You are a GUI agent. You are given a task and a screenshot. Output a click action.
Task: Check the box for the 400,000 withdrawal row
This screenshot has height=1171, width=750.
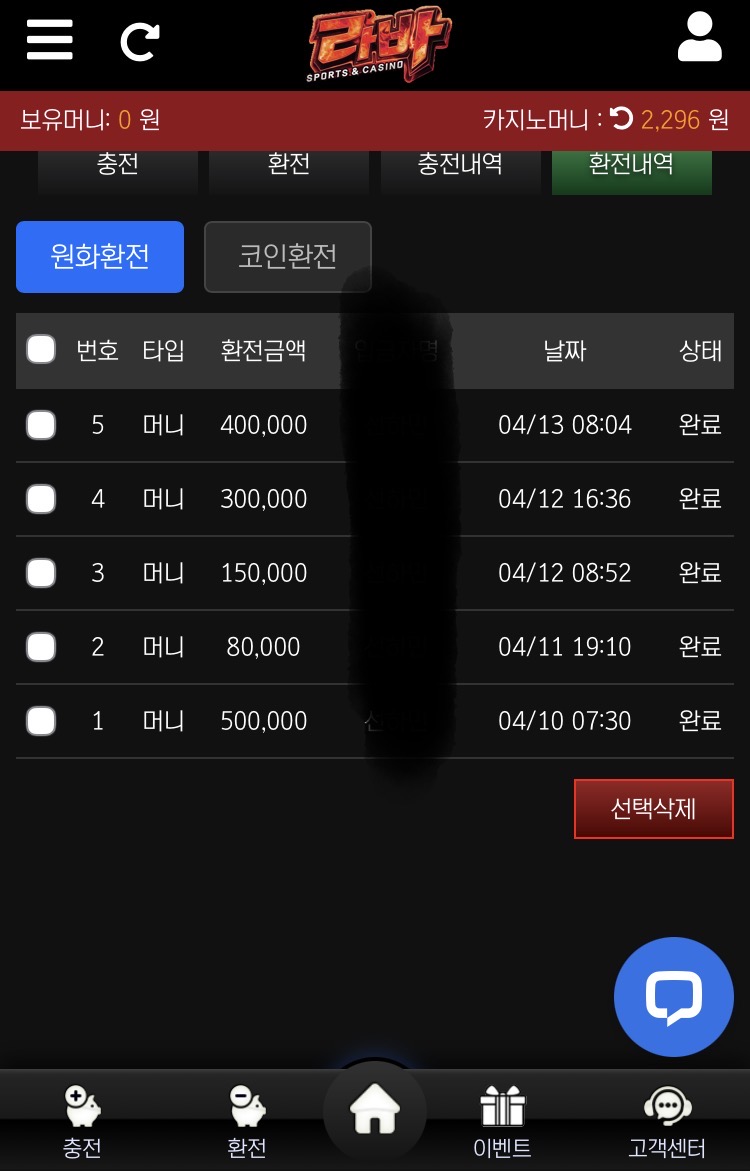click(41, 425)
